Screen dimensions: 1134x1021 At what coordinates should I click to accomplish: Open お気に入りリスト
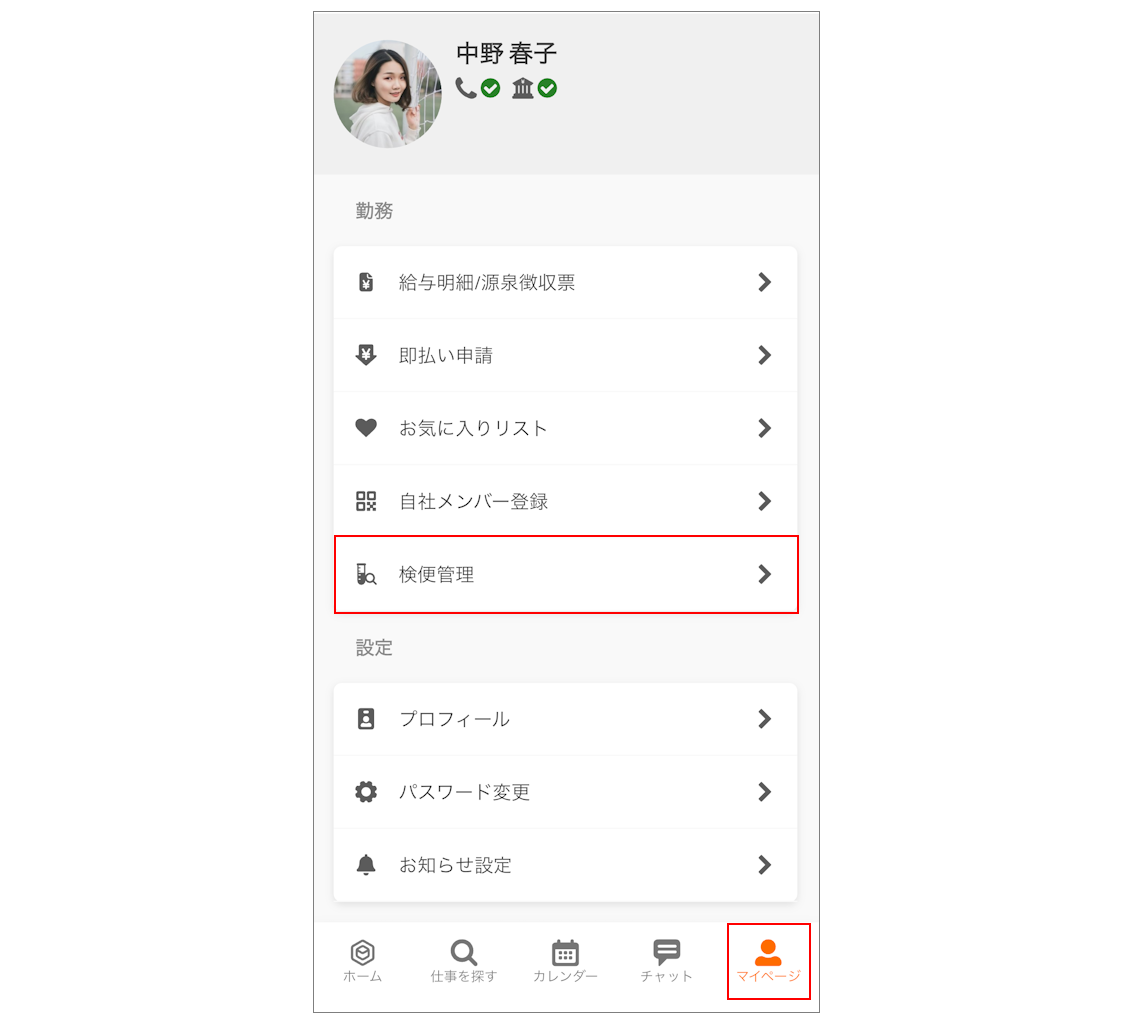pos(565,429)
